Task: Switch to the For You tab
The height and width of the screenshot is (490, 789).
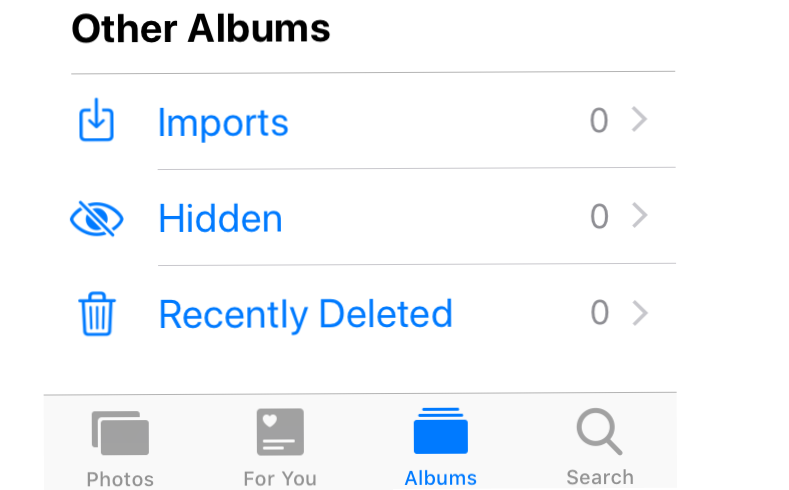Action: pos(280,447)
